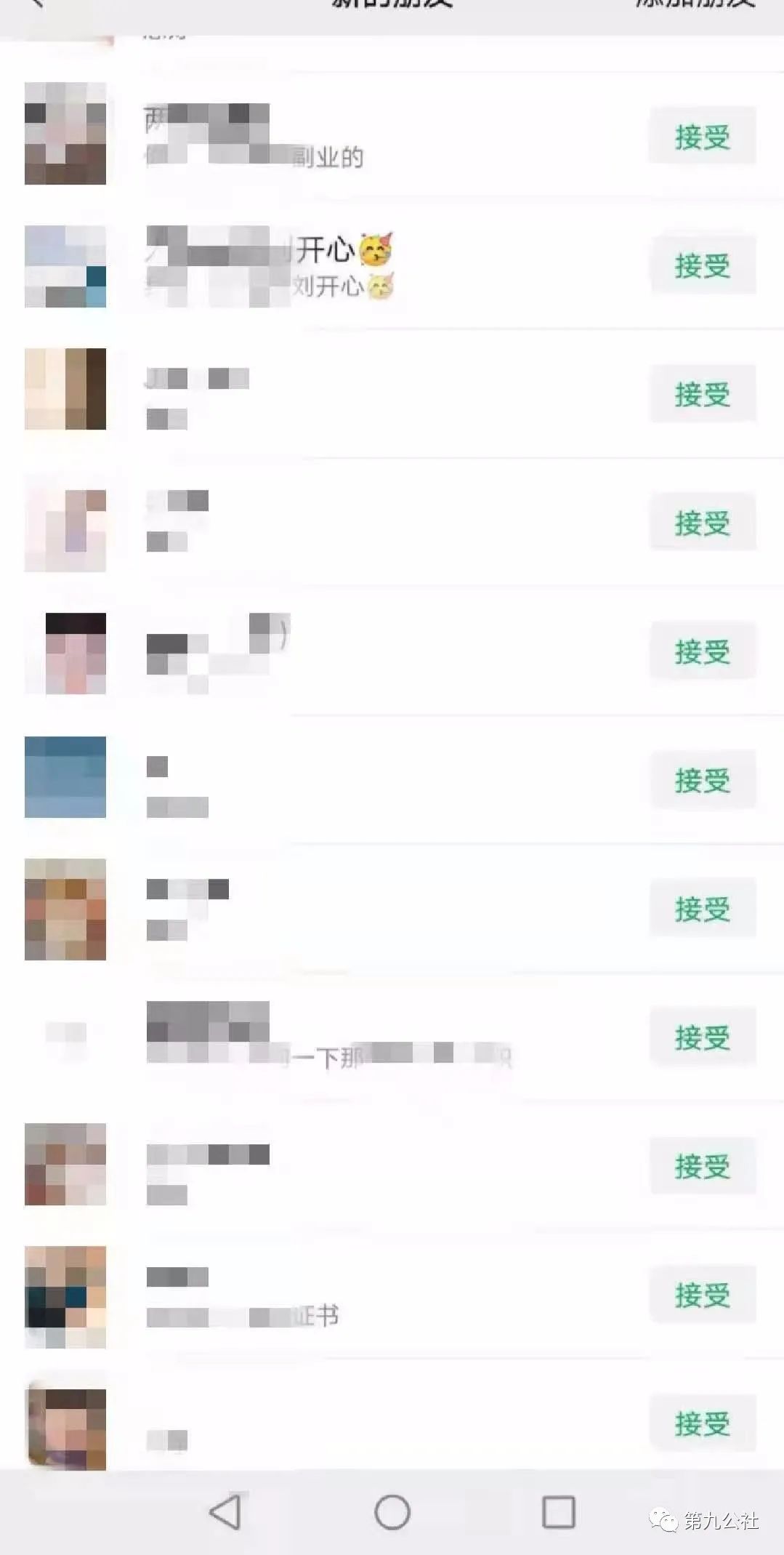Accept the friend request mentioning 副业的
The height and width of the screenshot is (1555, 784).
tap(702, 136)
